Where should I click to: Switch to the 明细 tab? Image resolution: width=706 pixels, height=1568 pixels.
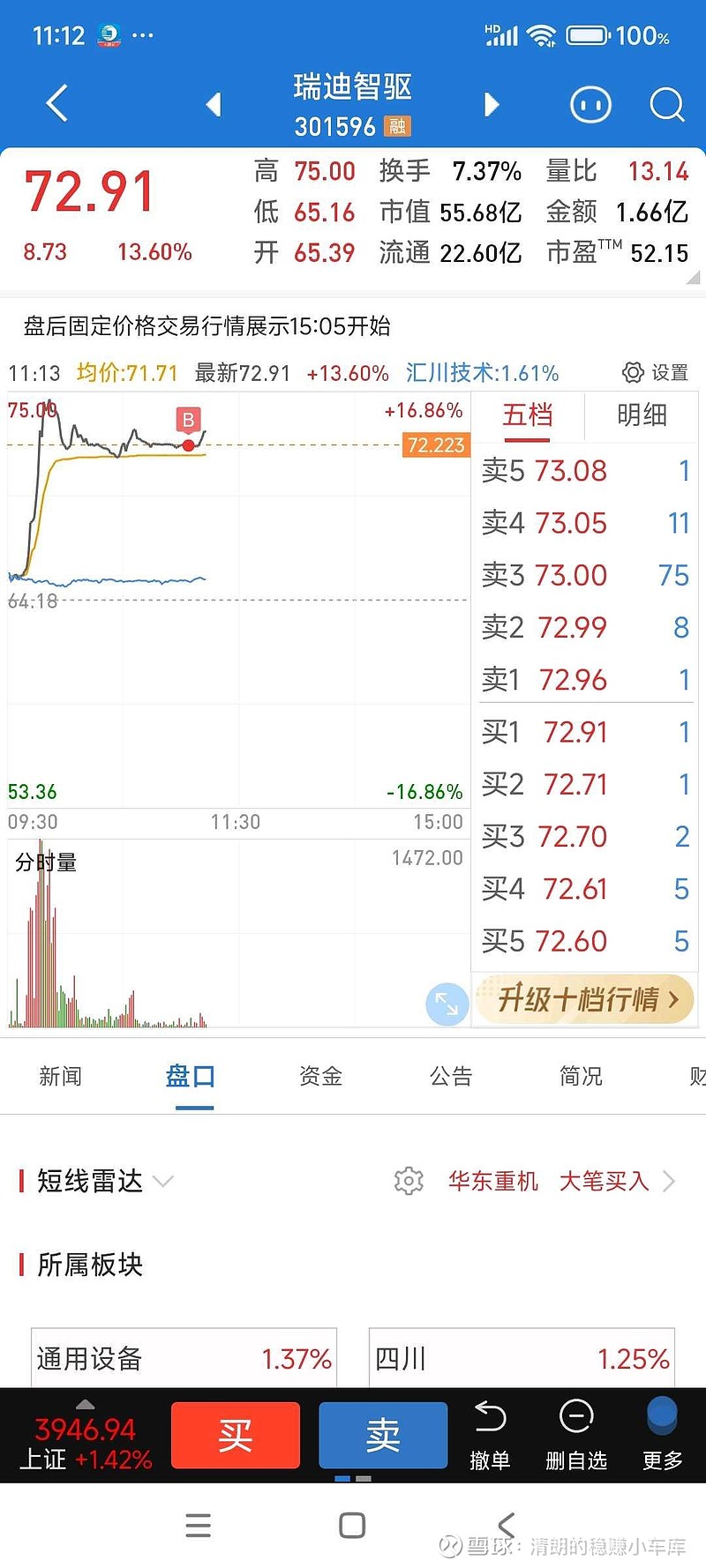tap(642, 415)
